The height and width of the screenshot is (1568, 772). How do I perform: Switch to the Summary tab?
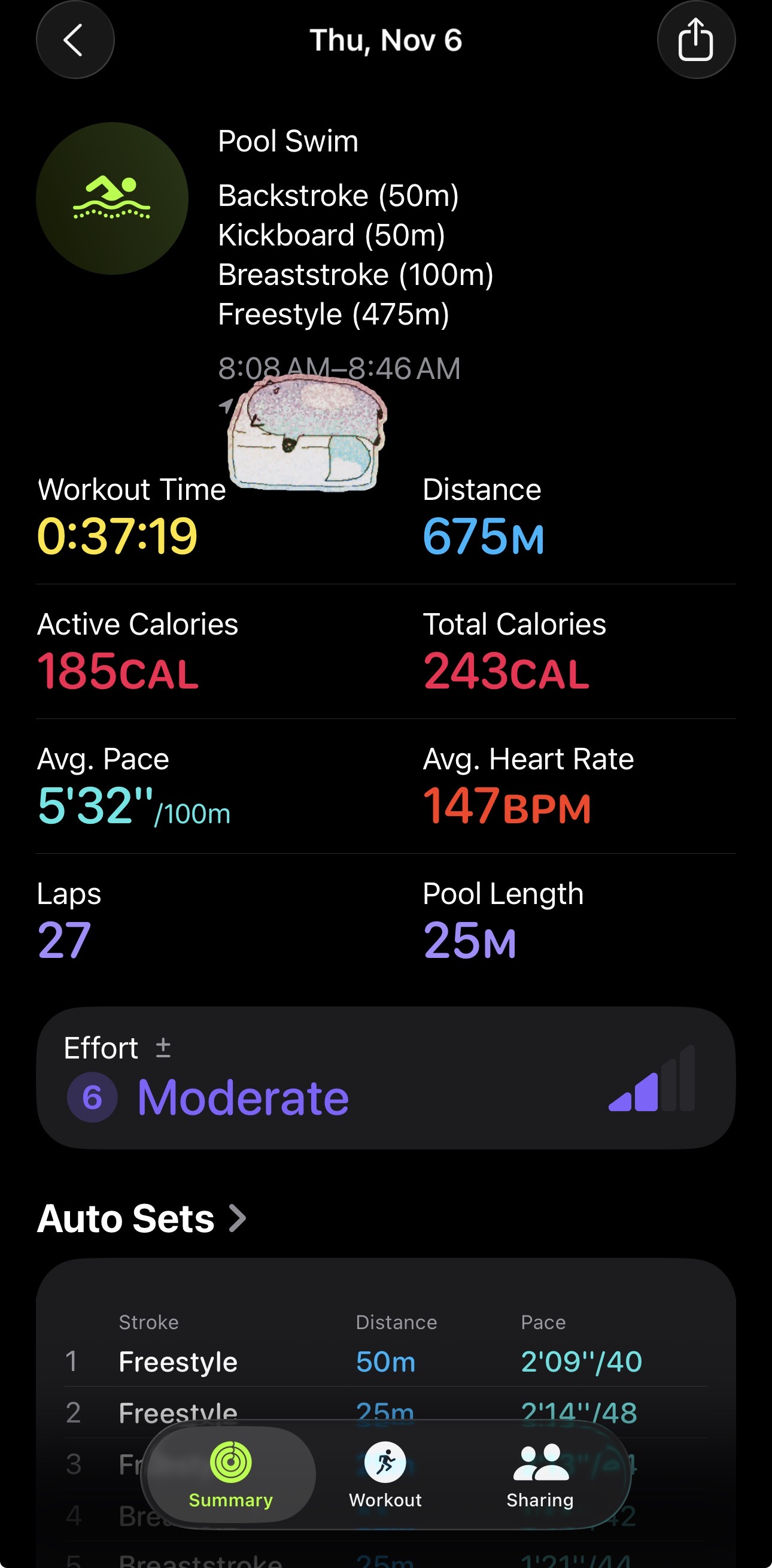pyautogui.click(x=230, y=1473)
